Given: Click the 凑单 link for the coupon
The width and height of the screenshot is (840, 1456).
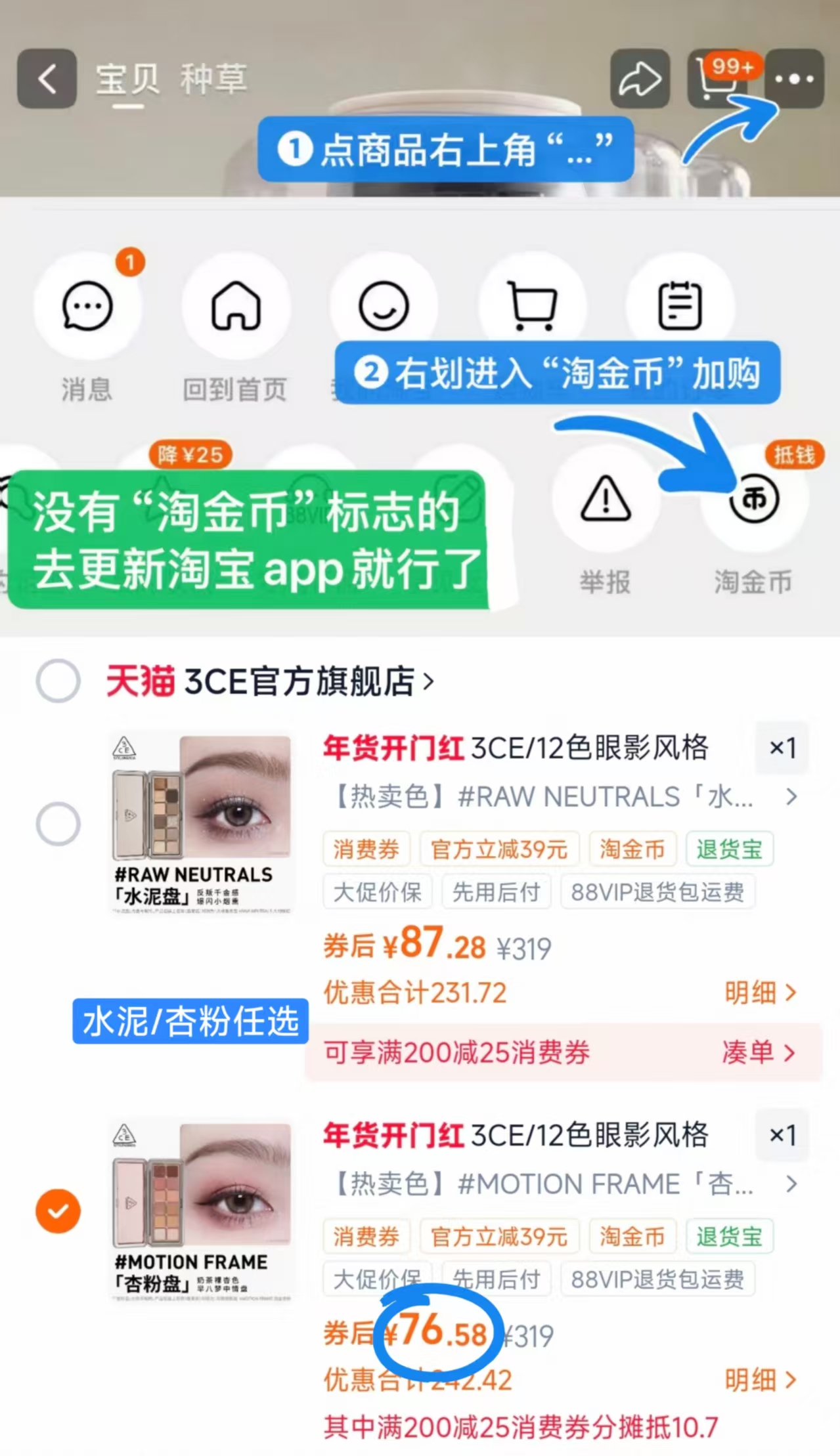Looking at the screenshot, I should click(759, 1052).
